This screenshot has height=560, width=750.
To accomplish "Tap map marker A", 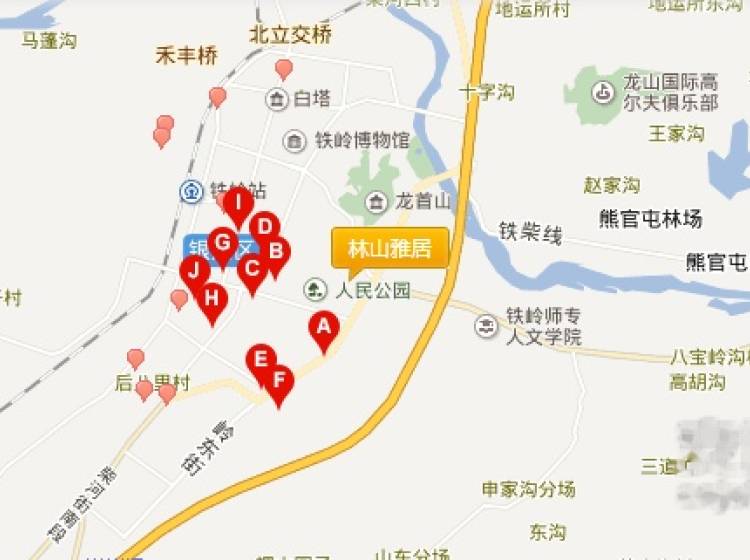I will click(322, 327).
